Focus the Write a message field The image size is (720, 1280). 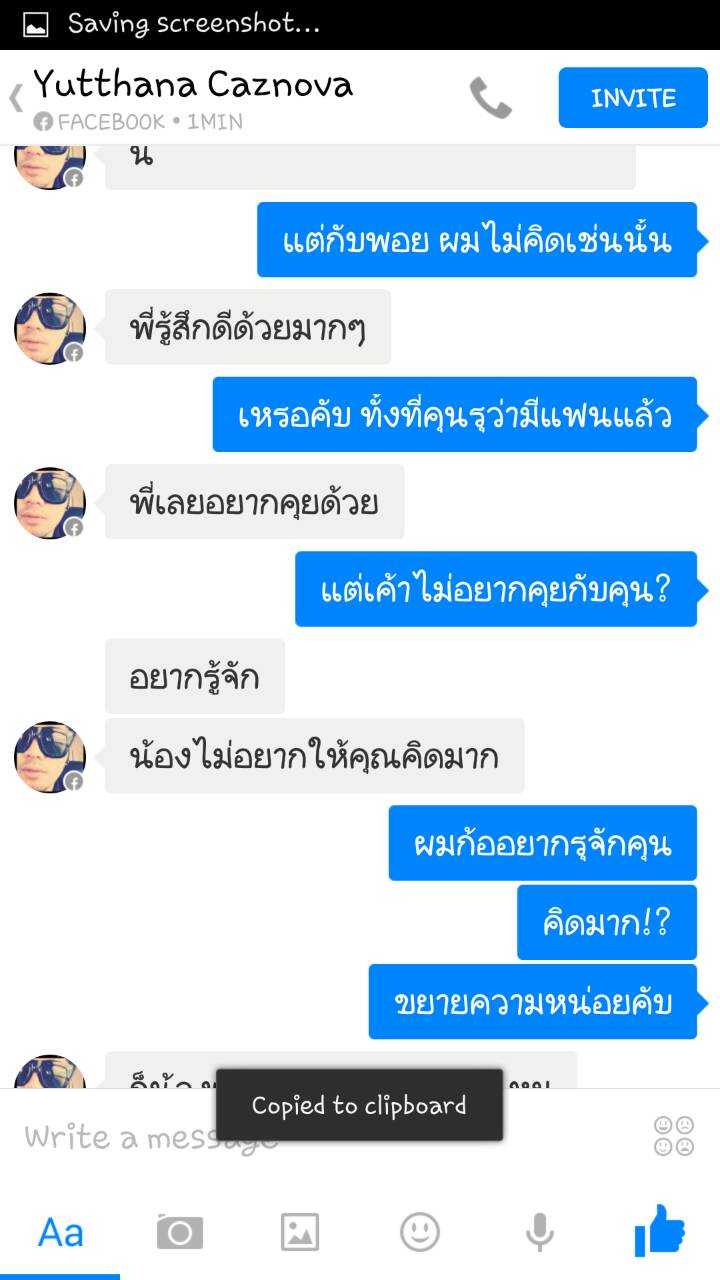coord(120,1137)
